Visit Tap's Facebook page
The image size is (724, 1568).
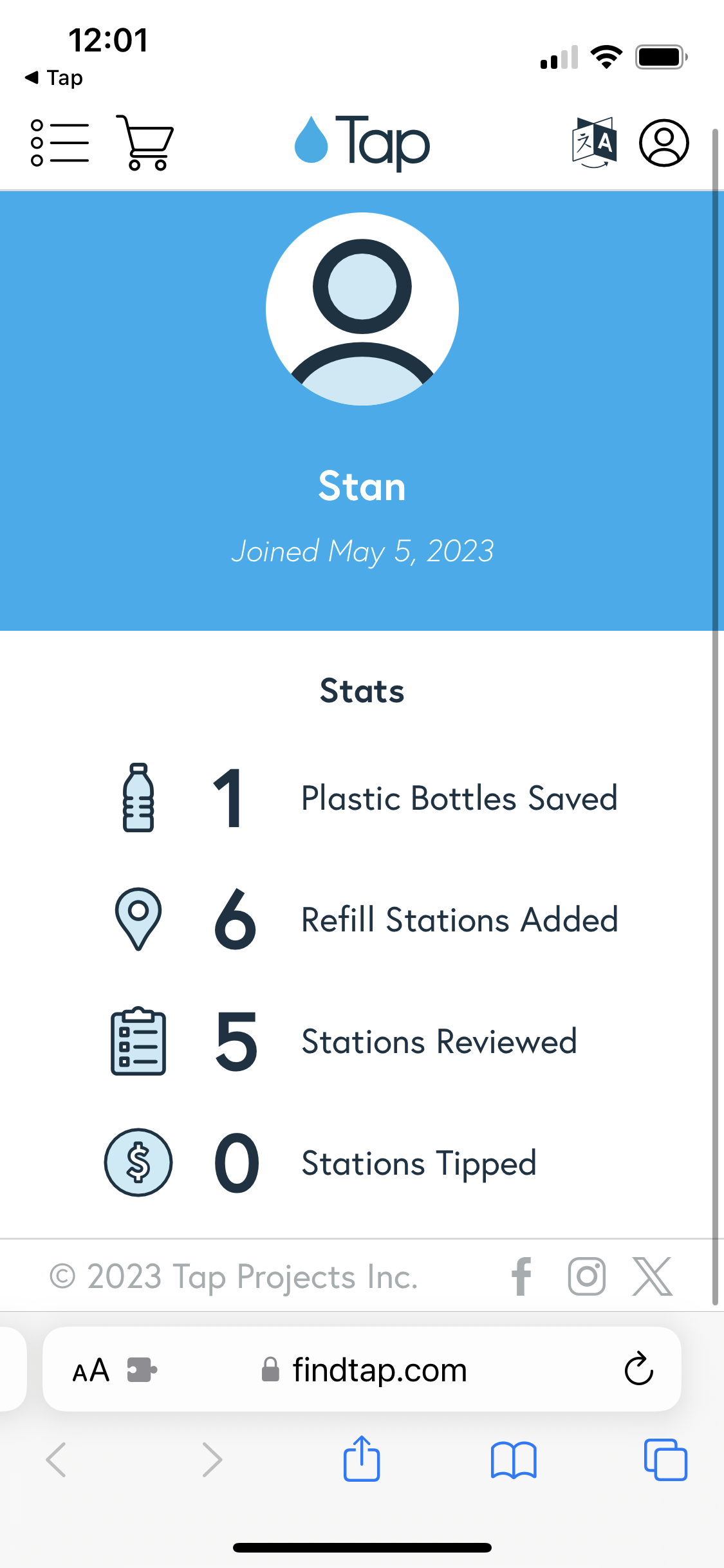pos(522,1276)
